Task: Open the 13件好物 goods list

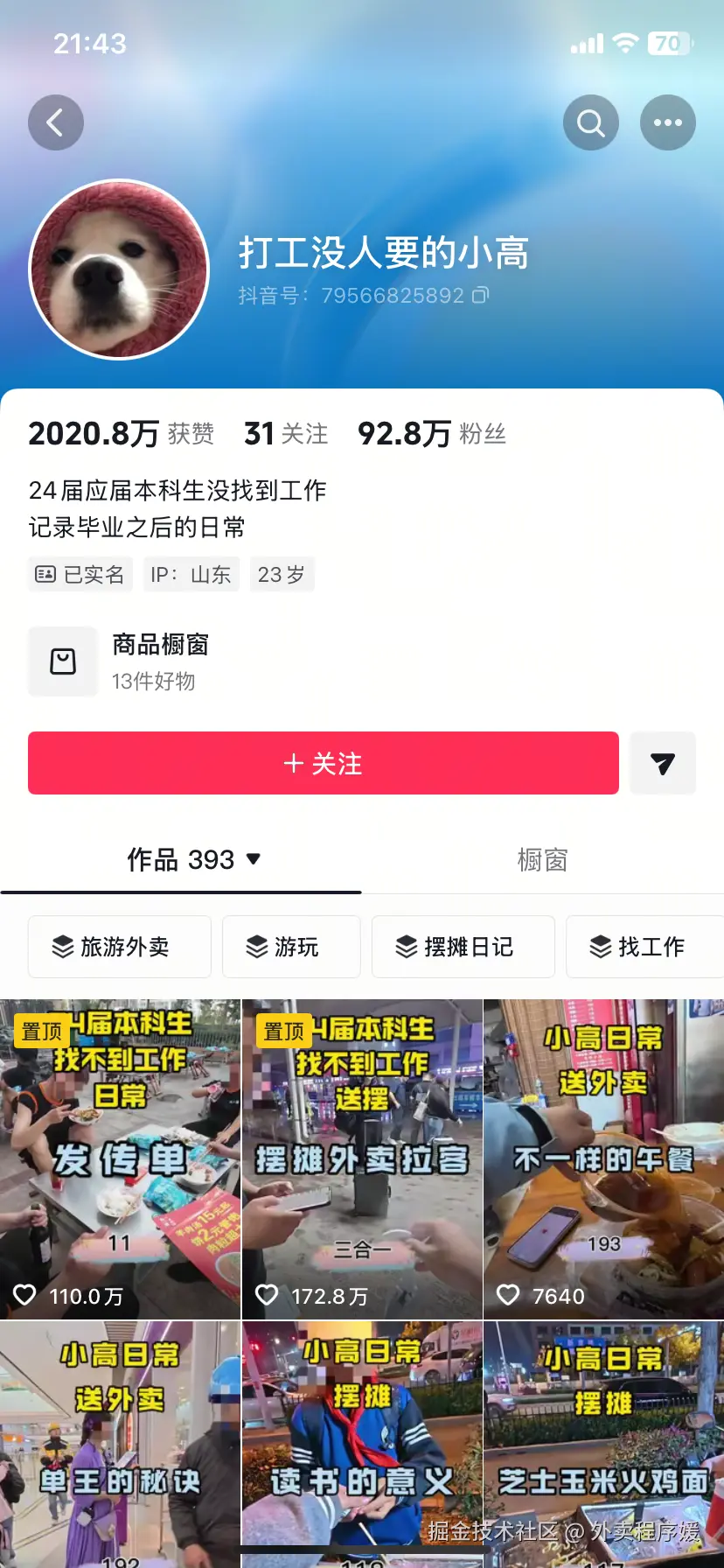Action: (153, 682)
